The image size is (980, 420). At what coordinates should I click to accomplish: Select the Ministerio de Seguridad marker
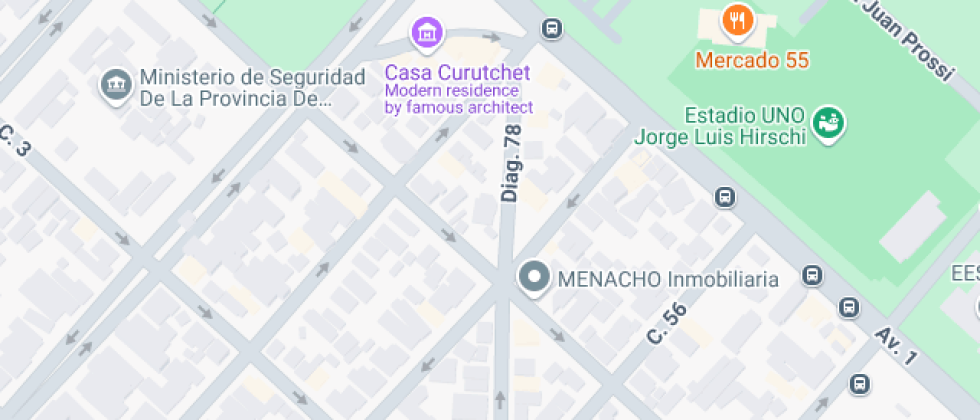(116, 85)
